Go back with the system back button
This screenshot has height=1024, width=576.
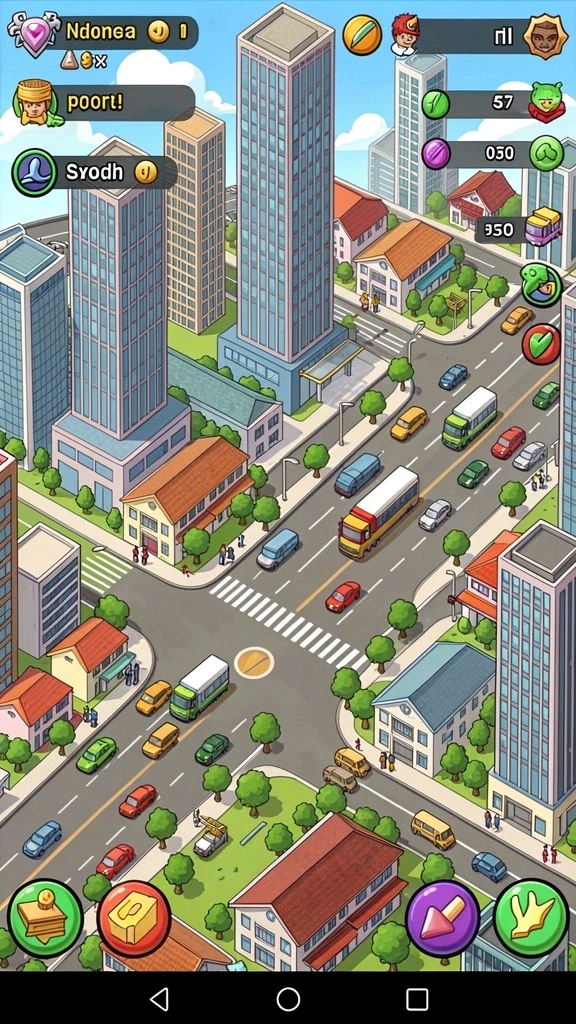click(x=159, y=999)
